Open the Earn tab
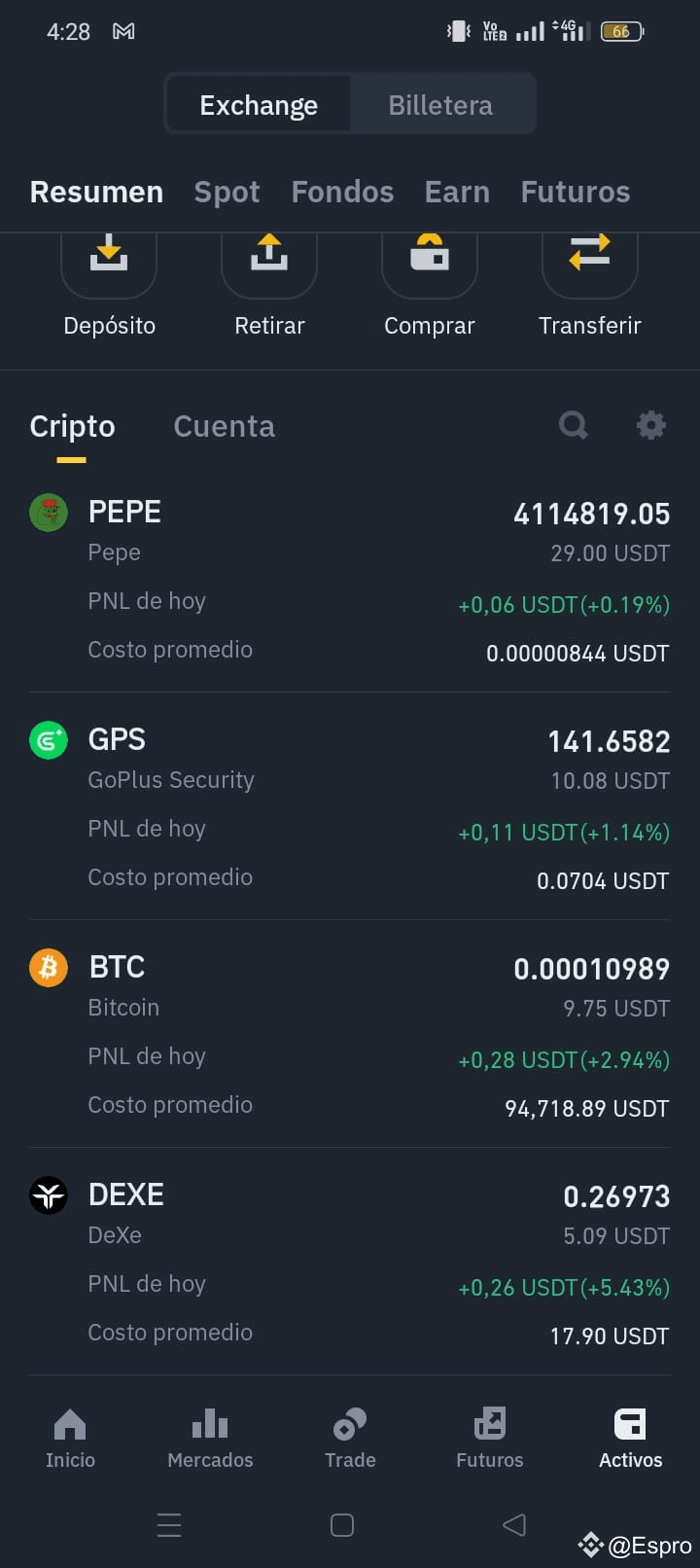The image size is (700, 1568). pos(457,192)
